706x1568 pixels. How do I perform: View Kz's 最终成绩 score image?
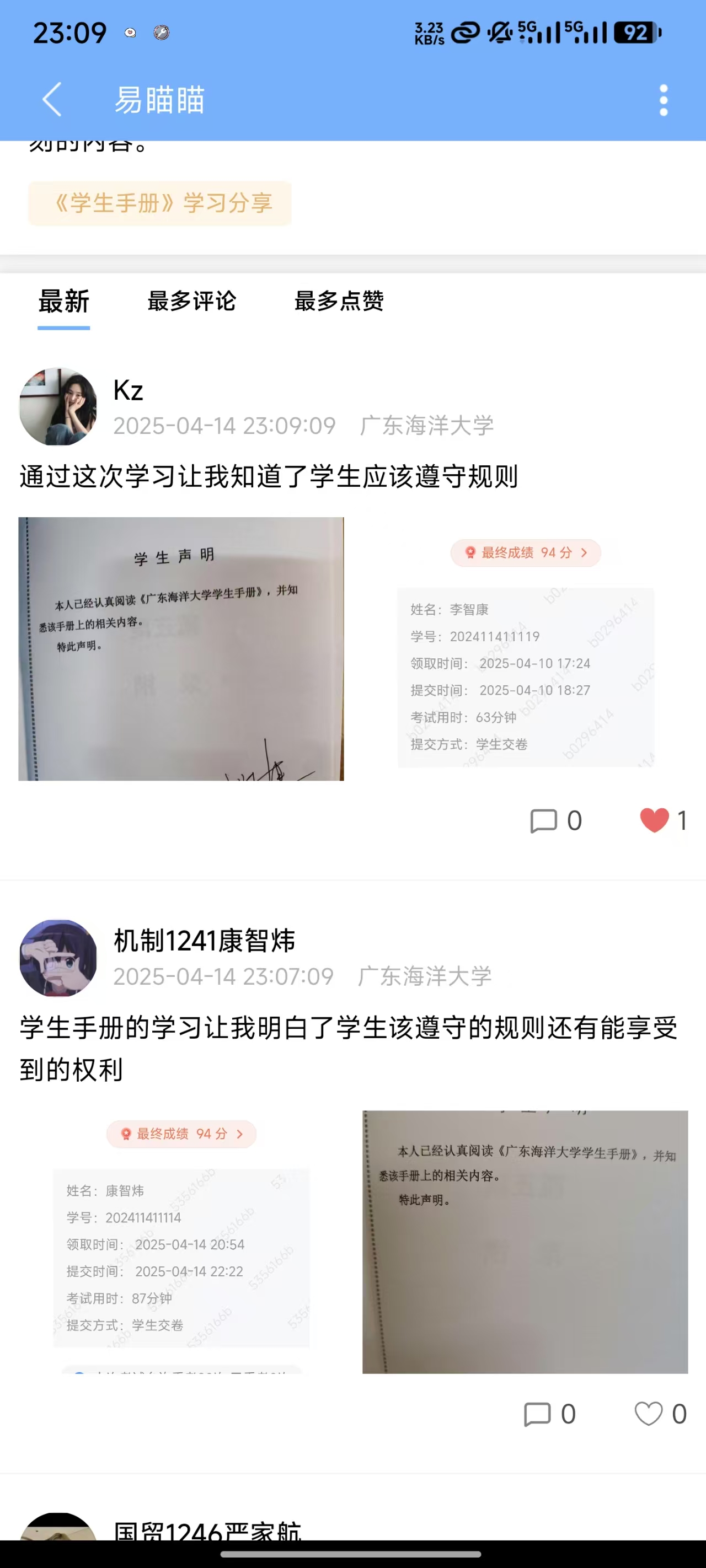pos(525,649)
